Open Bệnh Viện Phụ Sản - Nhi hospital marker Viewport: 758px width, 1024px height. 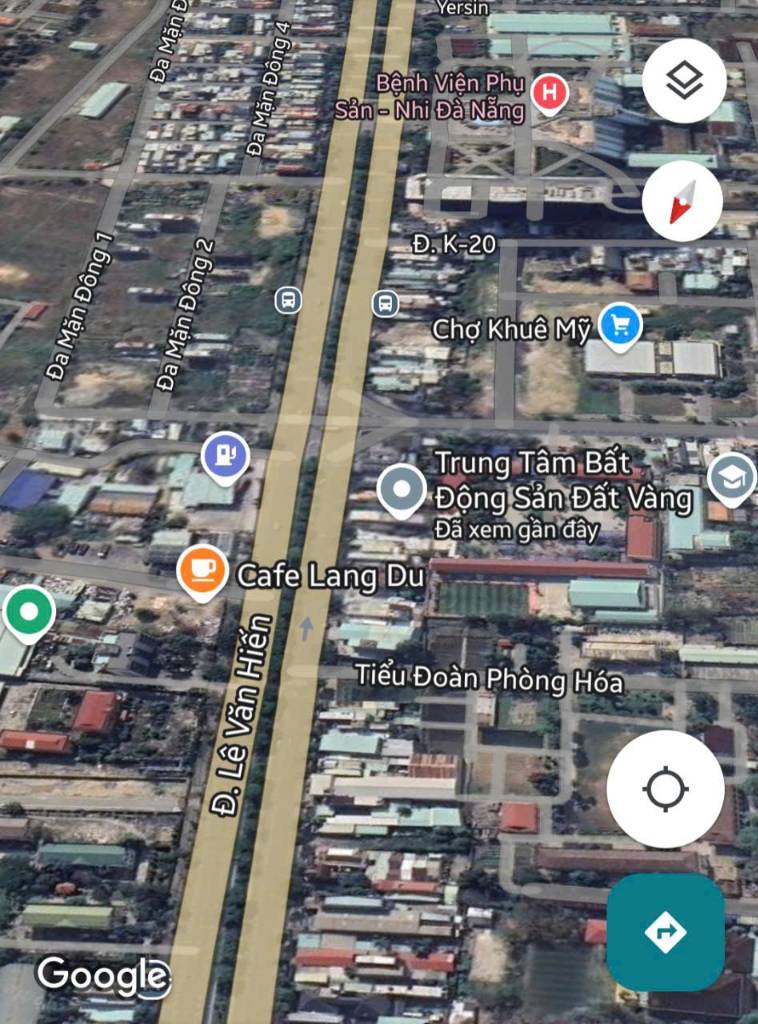548,93
